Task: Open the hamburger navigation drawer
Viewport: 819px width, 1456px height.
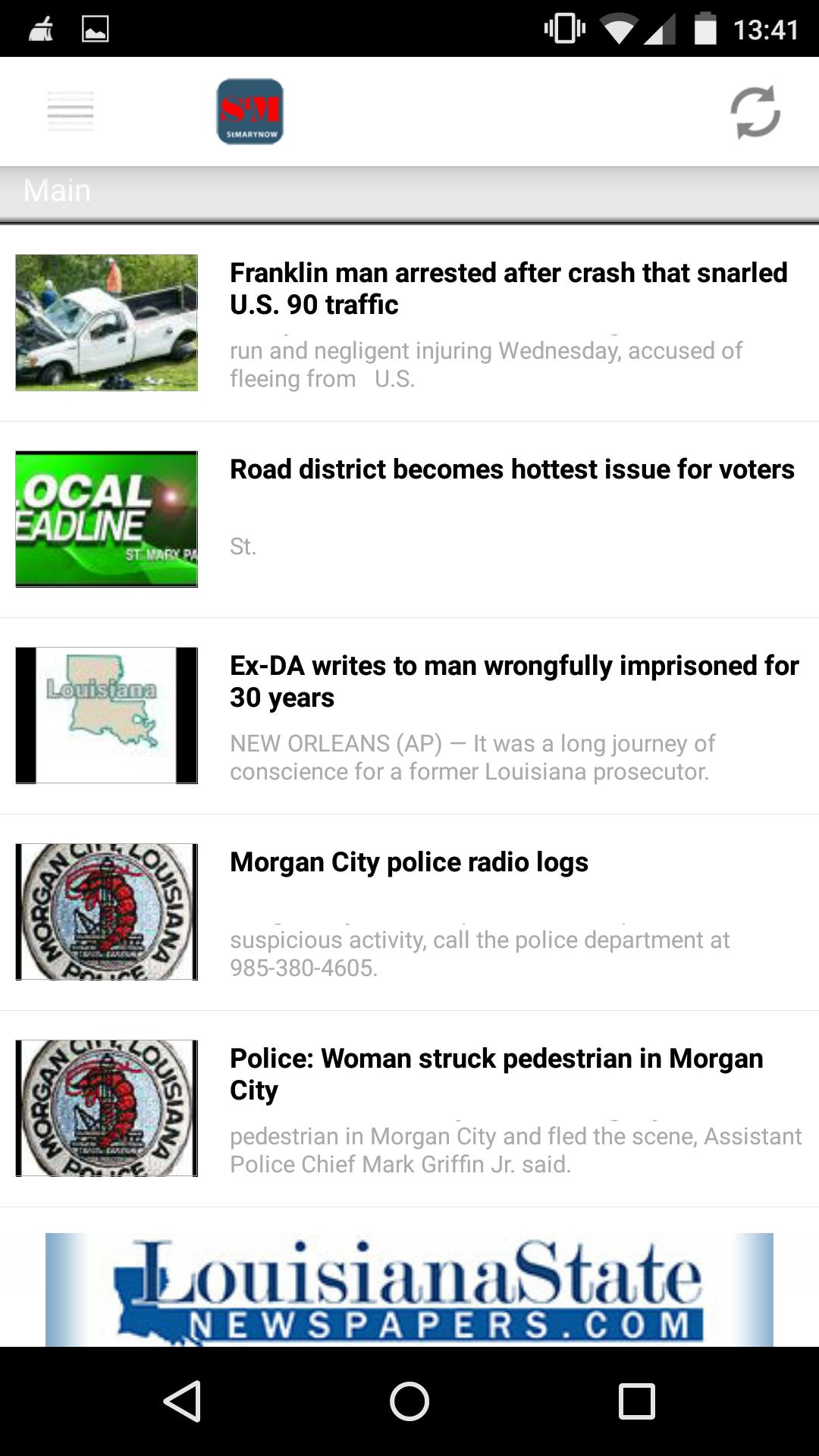Action: click(71, 111)
